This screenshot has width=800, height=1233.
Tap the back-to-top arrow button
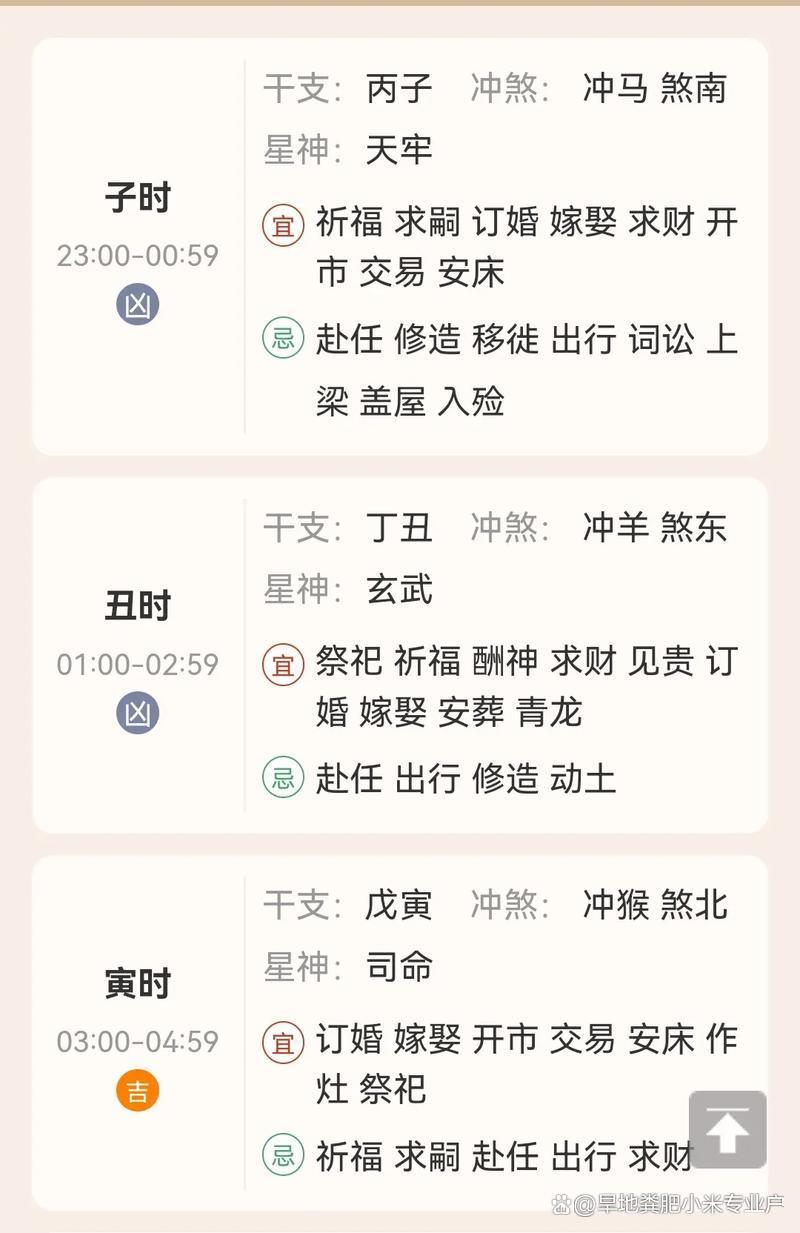click(x=728, y=1130)
